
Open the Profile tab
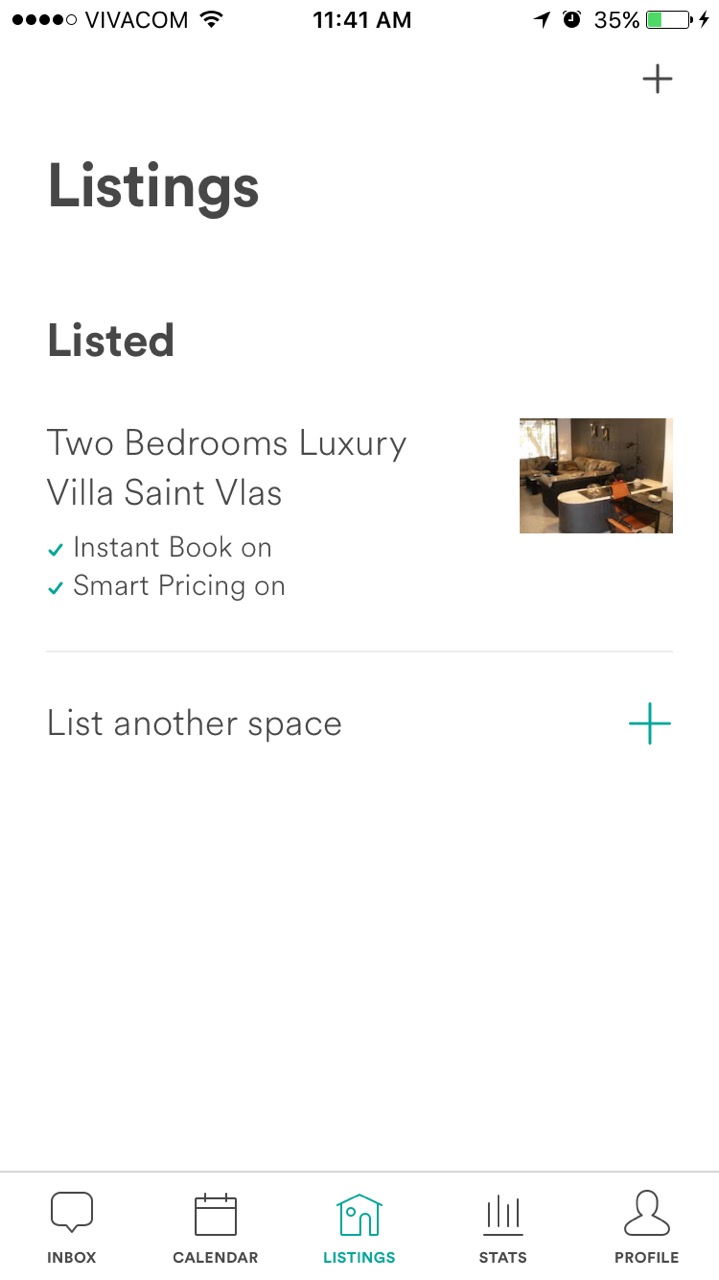[x=646, y=1227]
